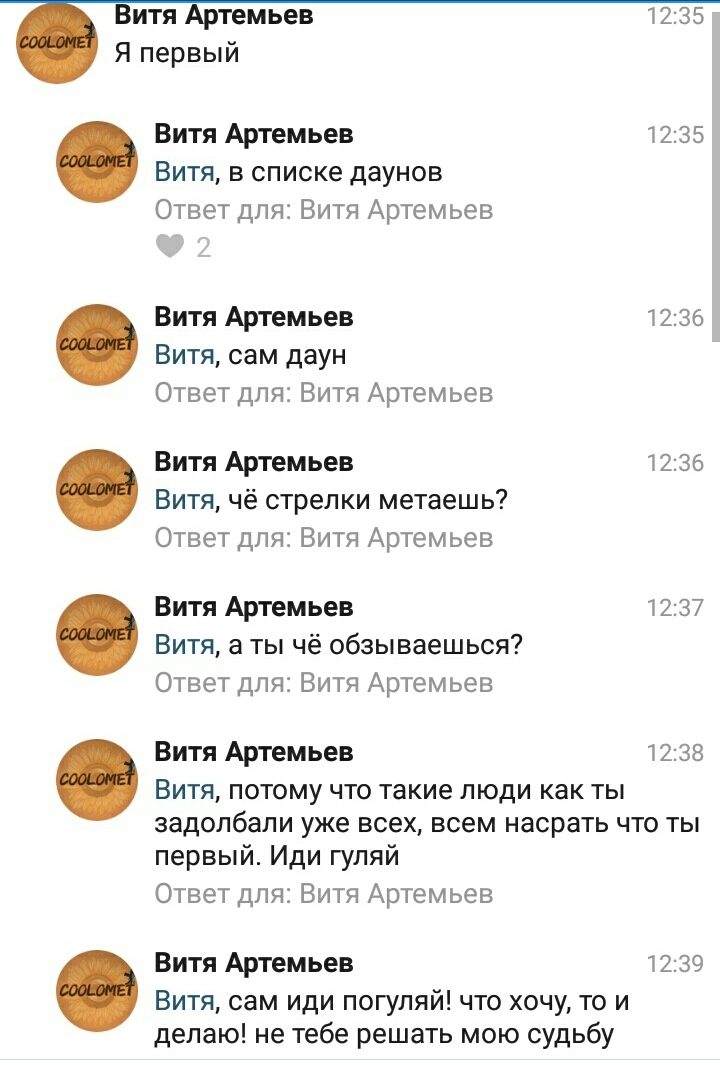Tap the "Витя" mention in "сам даун" reply
The width and height of the screenshot is (720, 1065).
click(x=184, y=355)
